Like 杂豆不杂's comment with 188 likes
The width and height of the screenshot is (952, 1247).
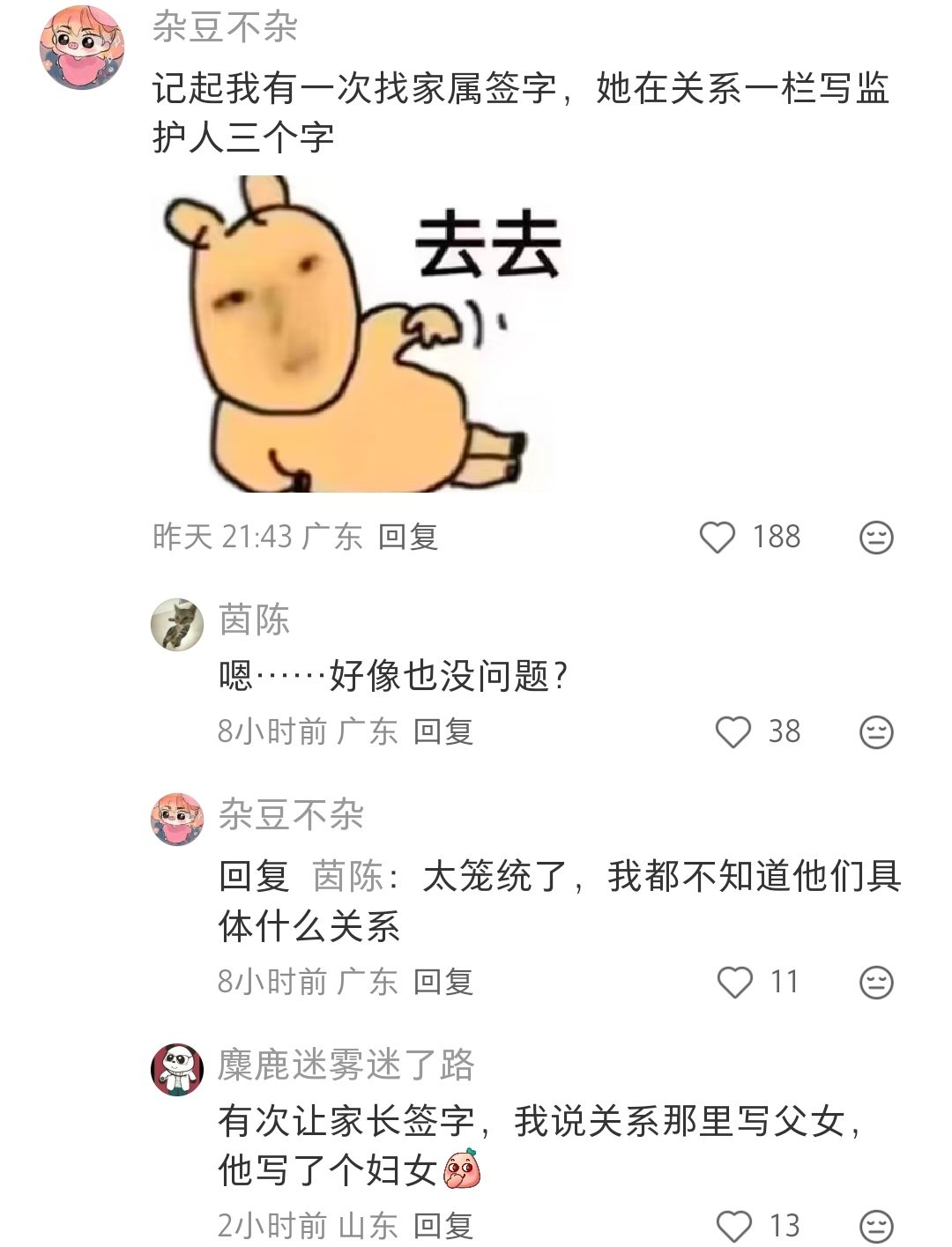pos(717,537)
